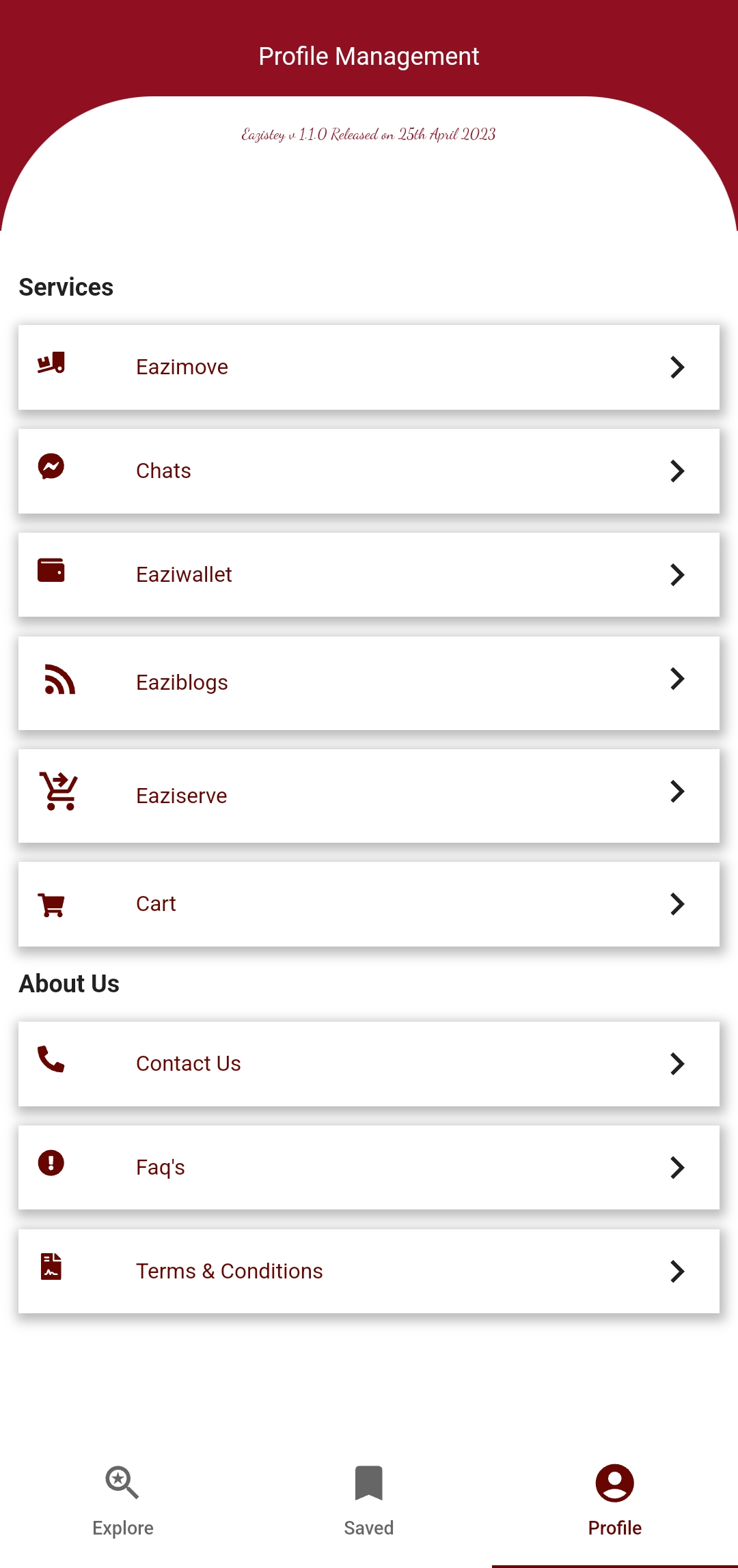Open Contact Us
Screen dimensions: 738x1568
[x=369, y=1064]
